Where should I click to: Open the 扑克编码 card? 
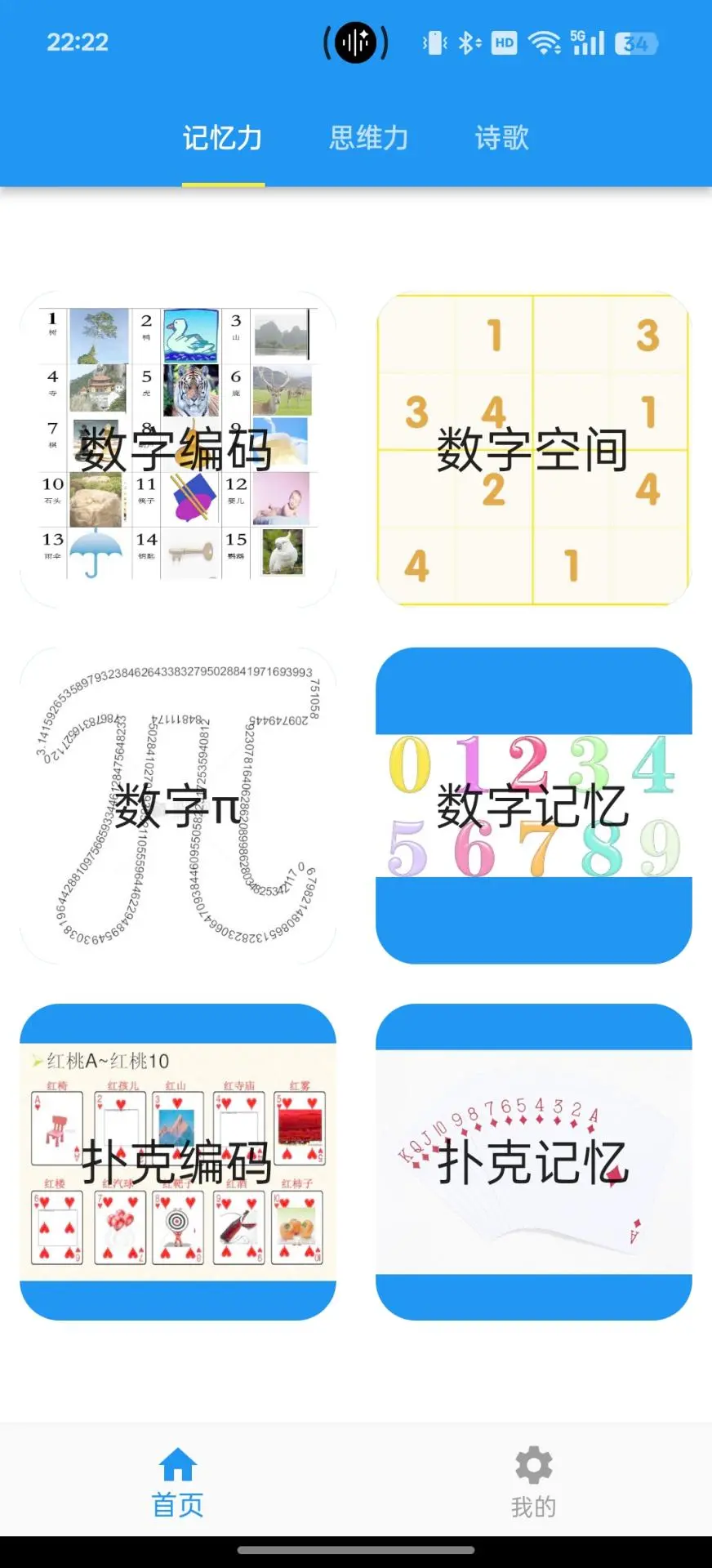178,1161
